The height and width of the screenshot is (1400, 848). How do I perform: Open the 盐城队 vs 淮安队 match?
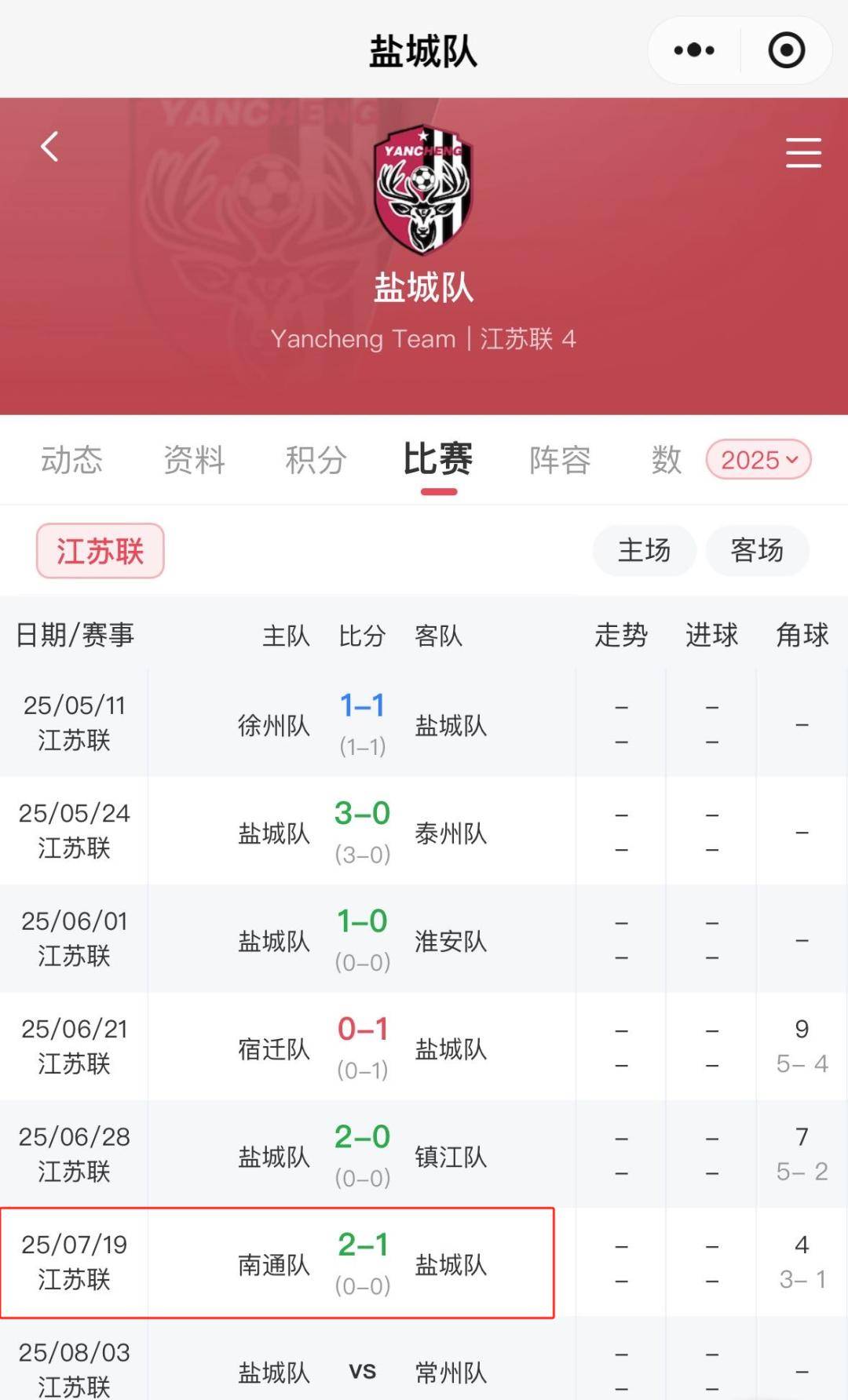(x=362, y=939)
